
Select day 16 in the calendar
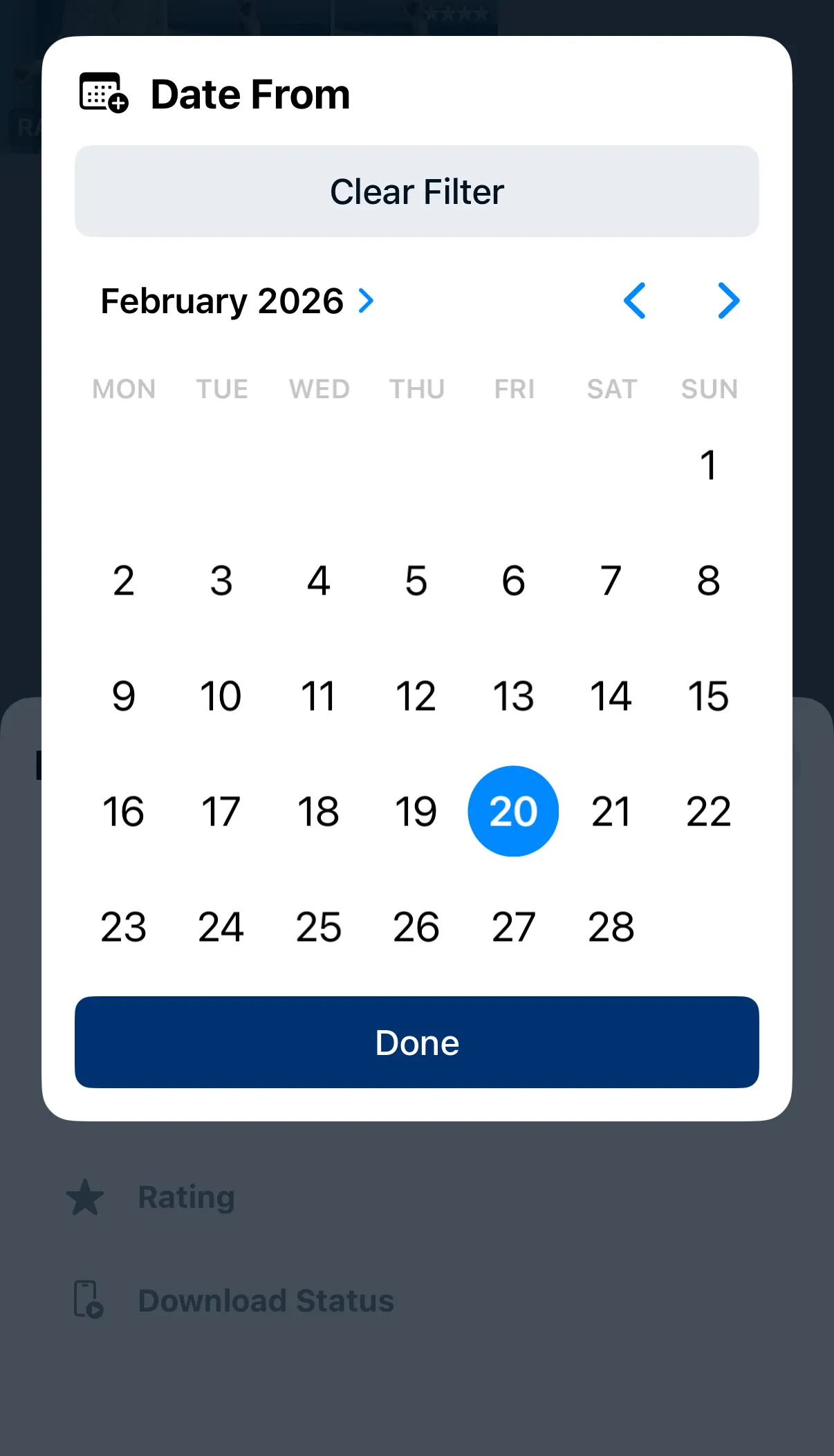pyautogui.click(x=123, y=811)
